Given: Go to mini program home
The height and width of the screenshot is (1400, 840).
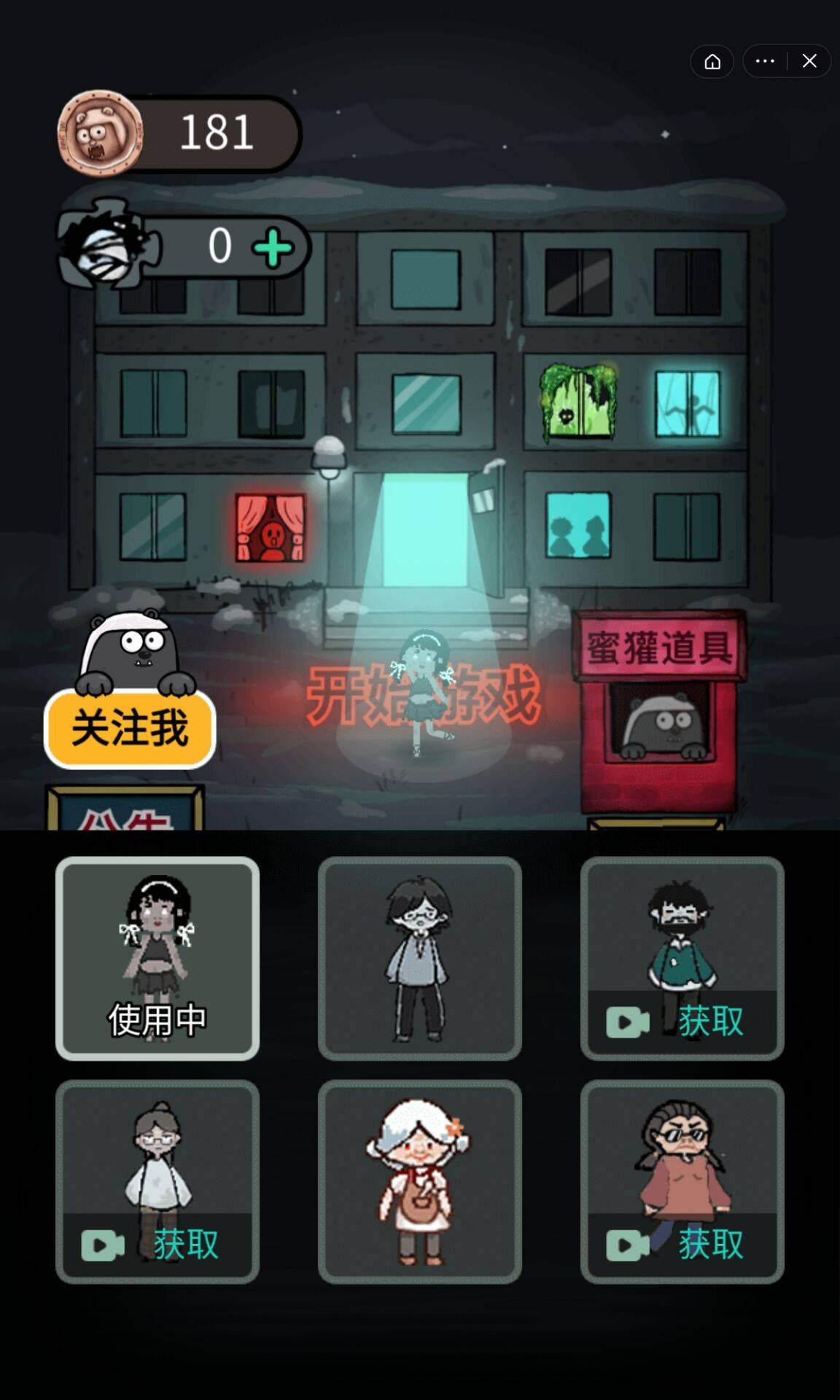Looking at the screenshot, I should tap(712, 61).
